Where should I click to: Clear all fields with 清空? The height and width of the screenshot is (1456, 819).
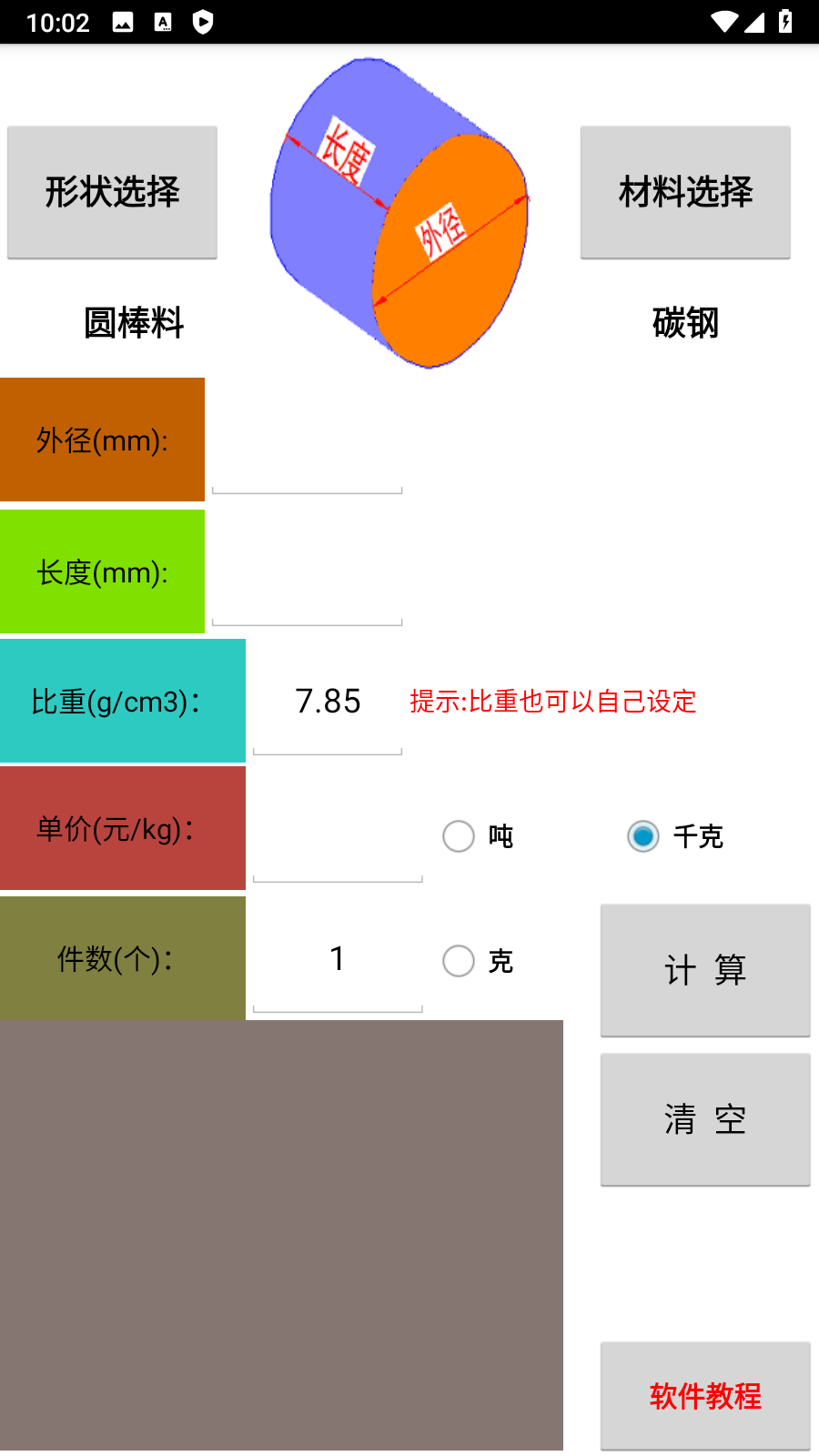(x=705, y=1119)
